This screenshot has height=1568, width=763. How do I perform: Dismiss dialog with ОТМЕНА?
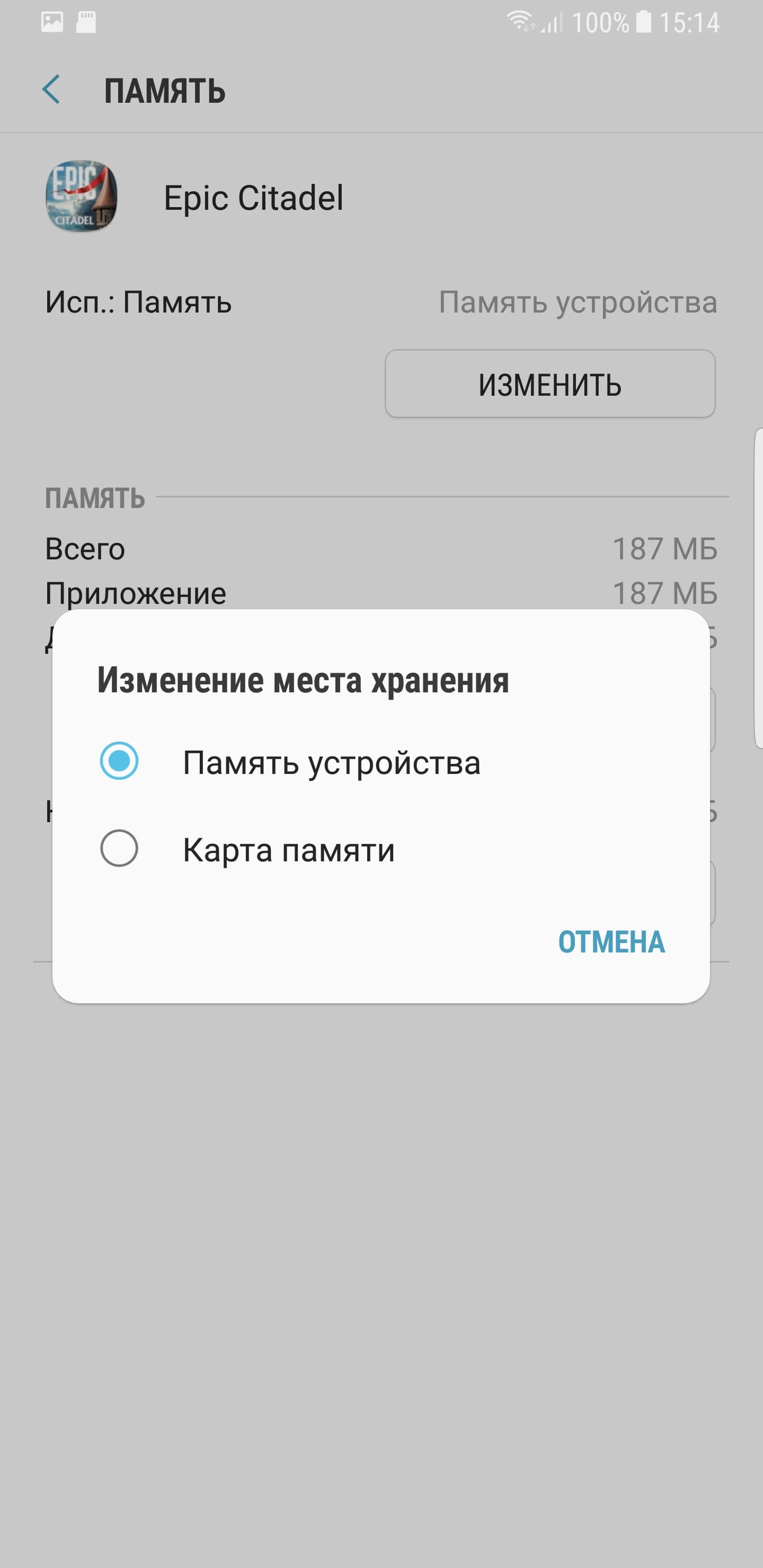click(x=611, y=942)
